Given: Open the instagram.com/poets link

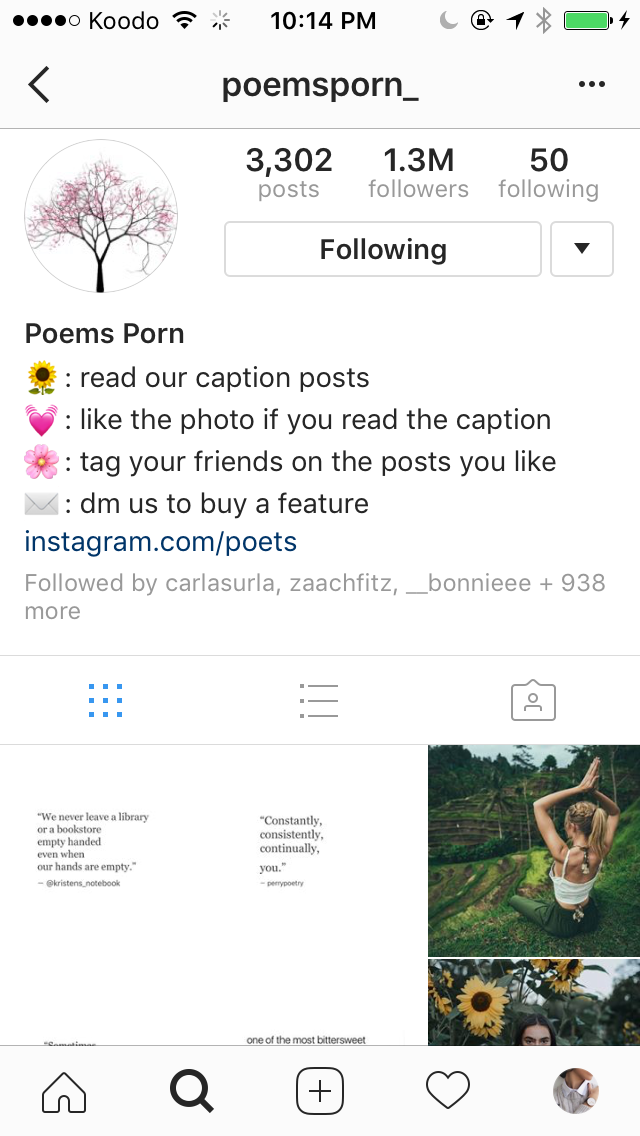Looking at the screenshot, I should pyautogui.click(x=160, y=541).
